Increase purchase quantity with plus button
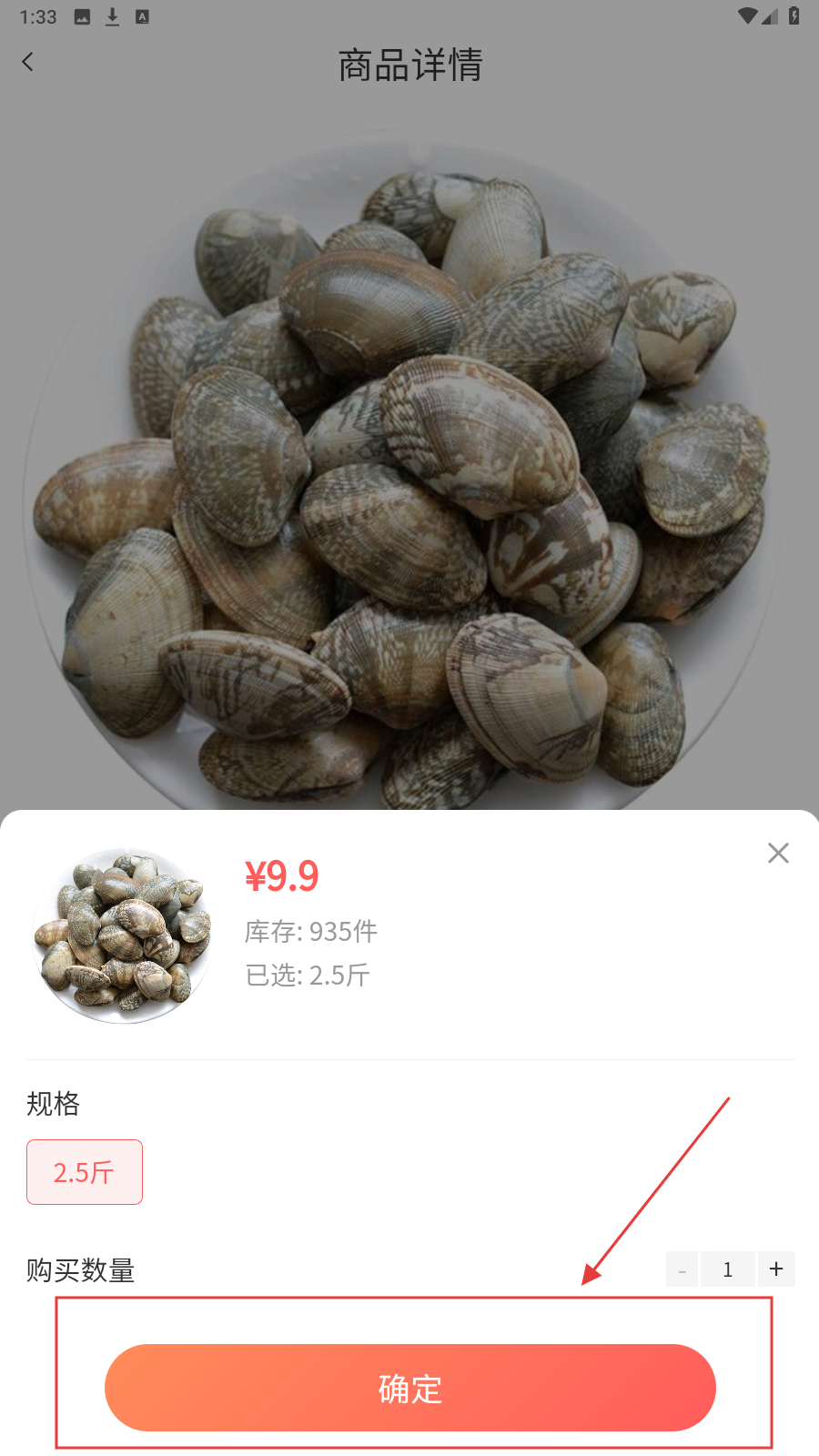Viewport: 819px width, 1456px height. [776, 1269]
